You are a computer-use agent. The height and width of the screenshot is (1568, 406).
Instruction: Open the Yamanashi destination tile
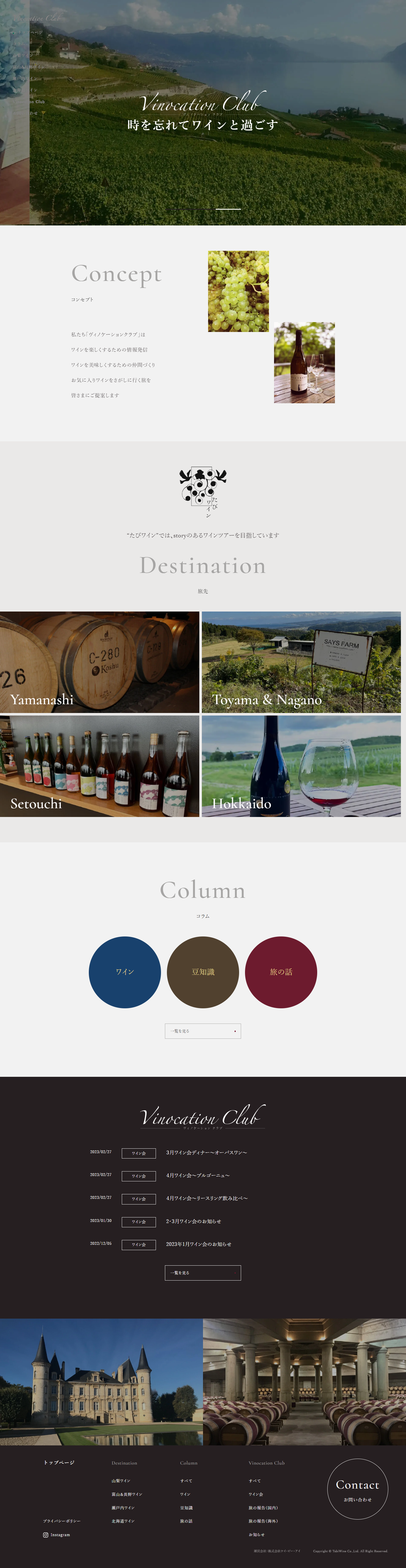tap(99, 662)
